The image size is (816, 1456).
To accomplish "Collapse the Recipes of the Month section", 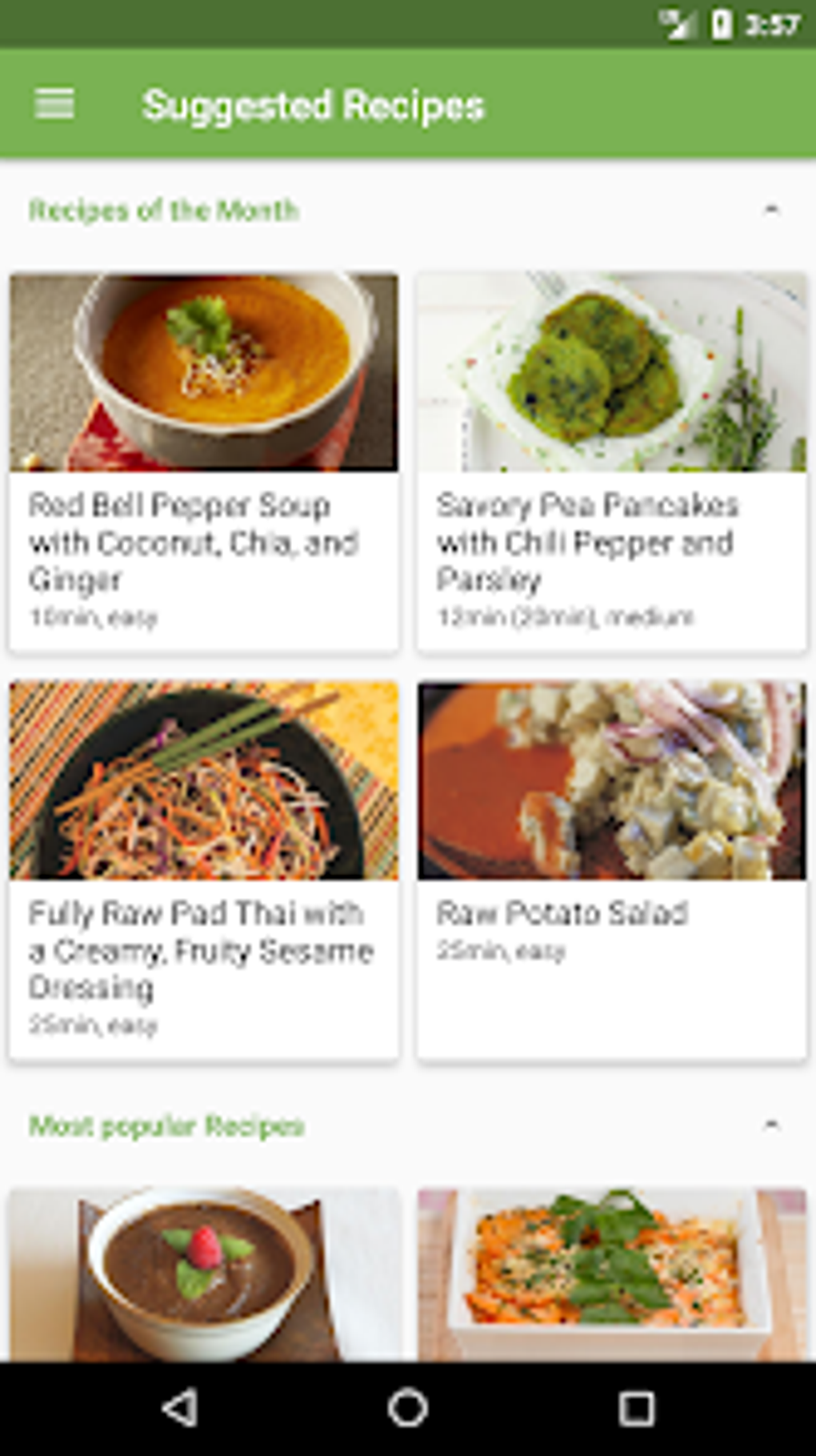I will click(x=770, y=211).
